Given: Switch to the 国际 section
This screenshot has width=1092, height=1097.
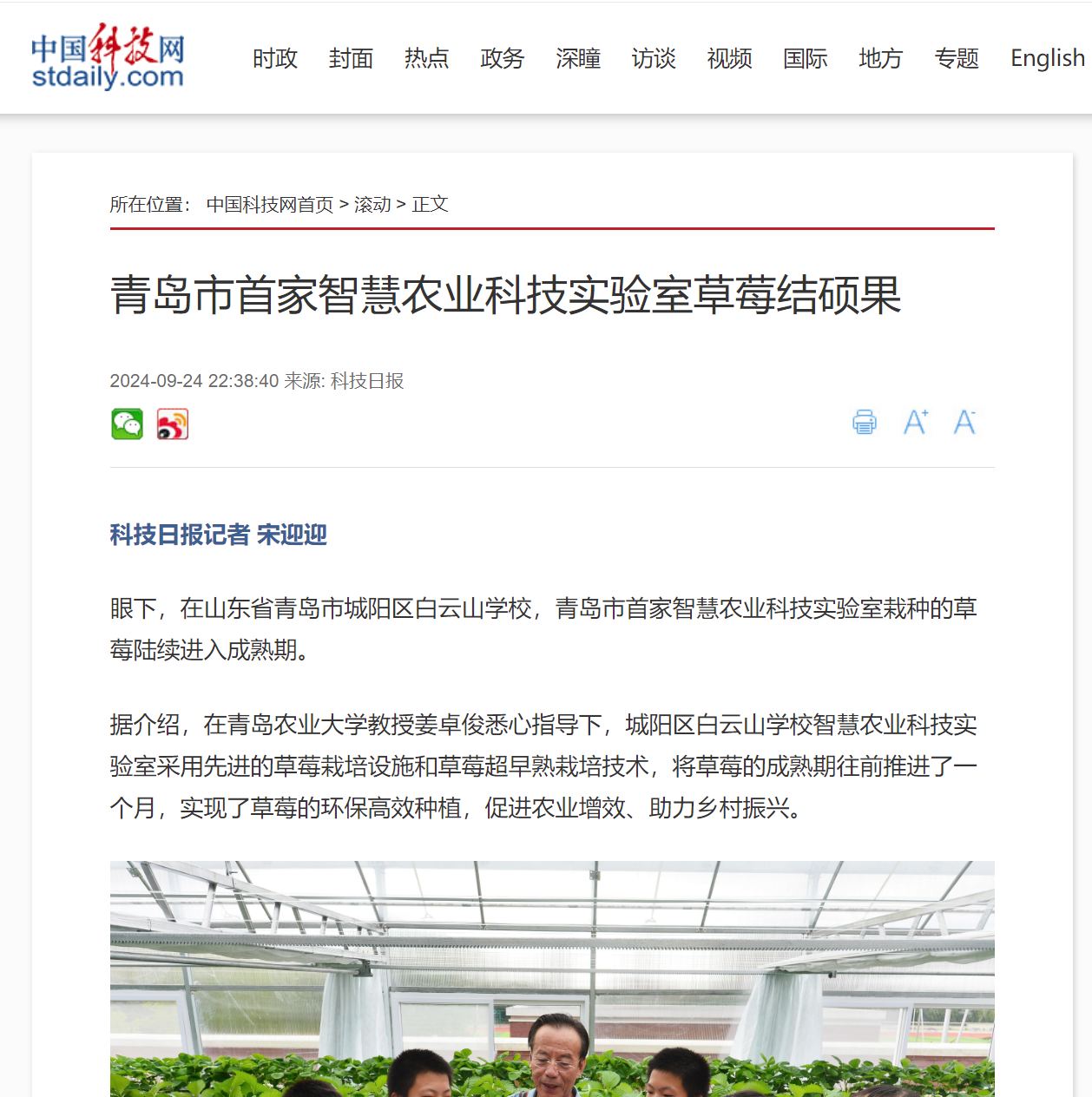Looking at the screenshot, I should [805, 58].
